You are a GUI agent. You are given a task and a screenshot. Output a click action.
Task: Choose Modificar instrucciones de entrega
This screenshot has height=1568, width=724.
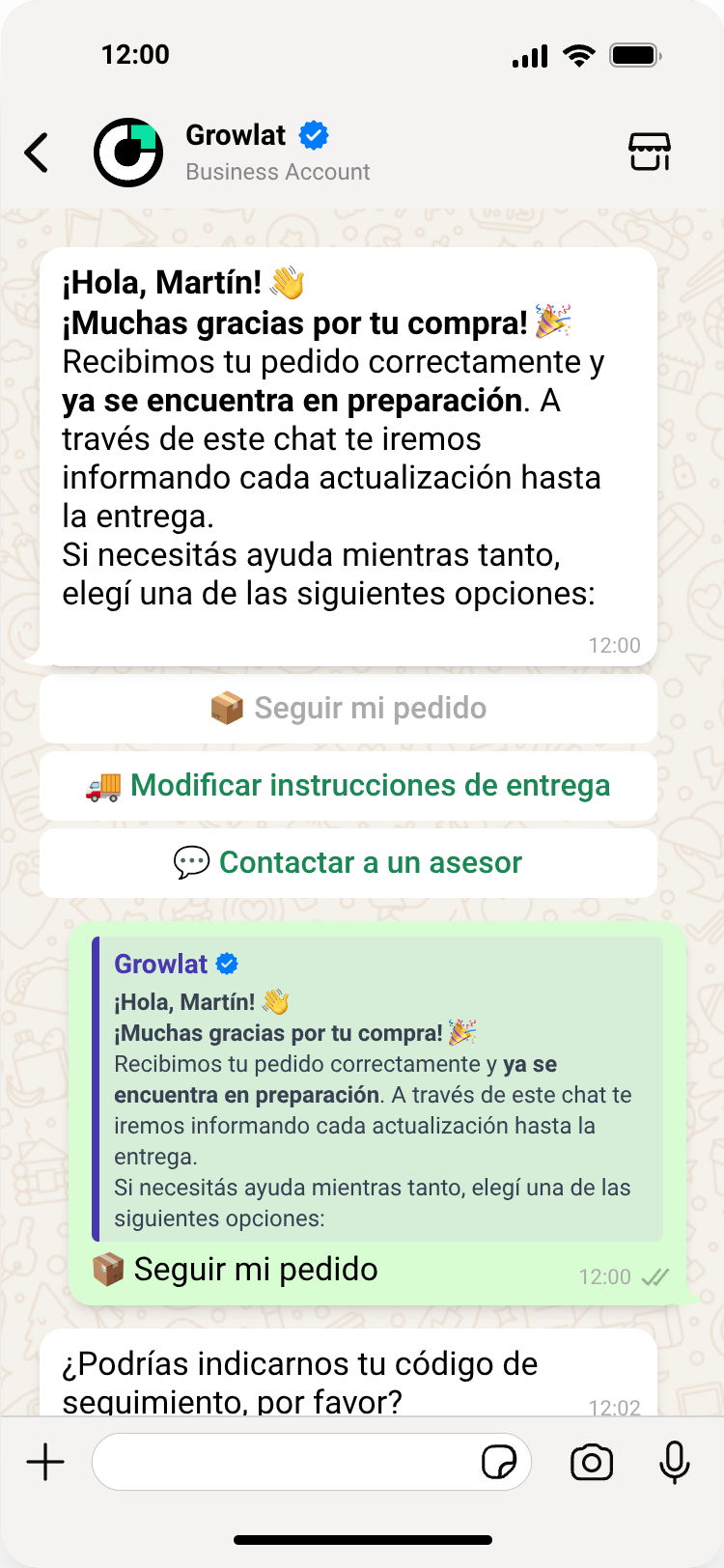point(348,786)
